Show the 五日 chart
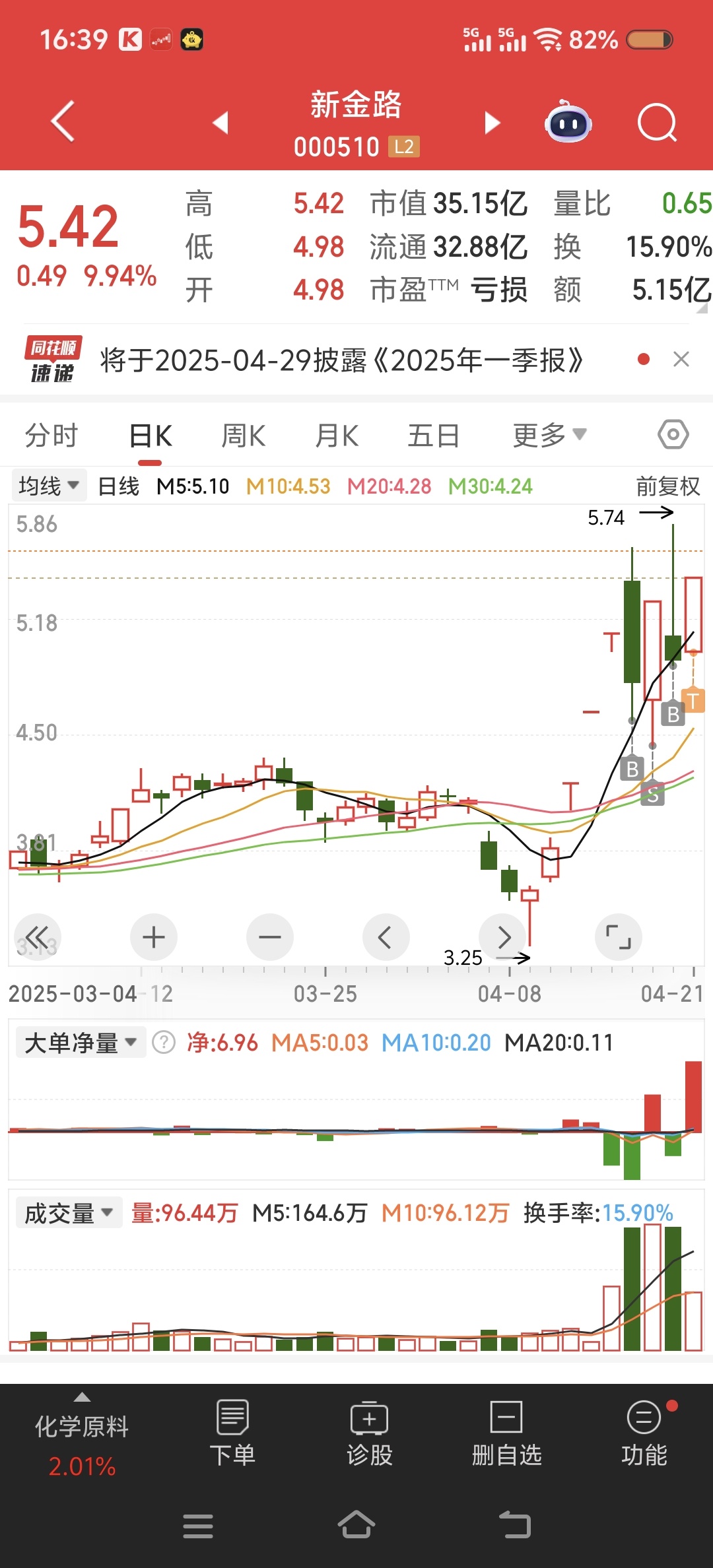The height and width of the screenshot is (1568, 713). click(433, 436)
